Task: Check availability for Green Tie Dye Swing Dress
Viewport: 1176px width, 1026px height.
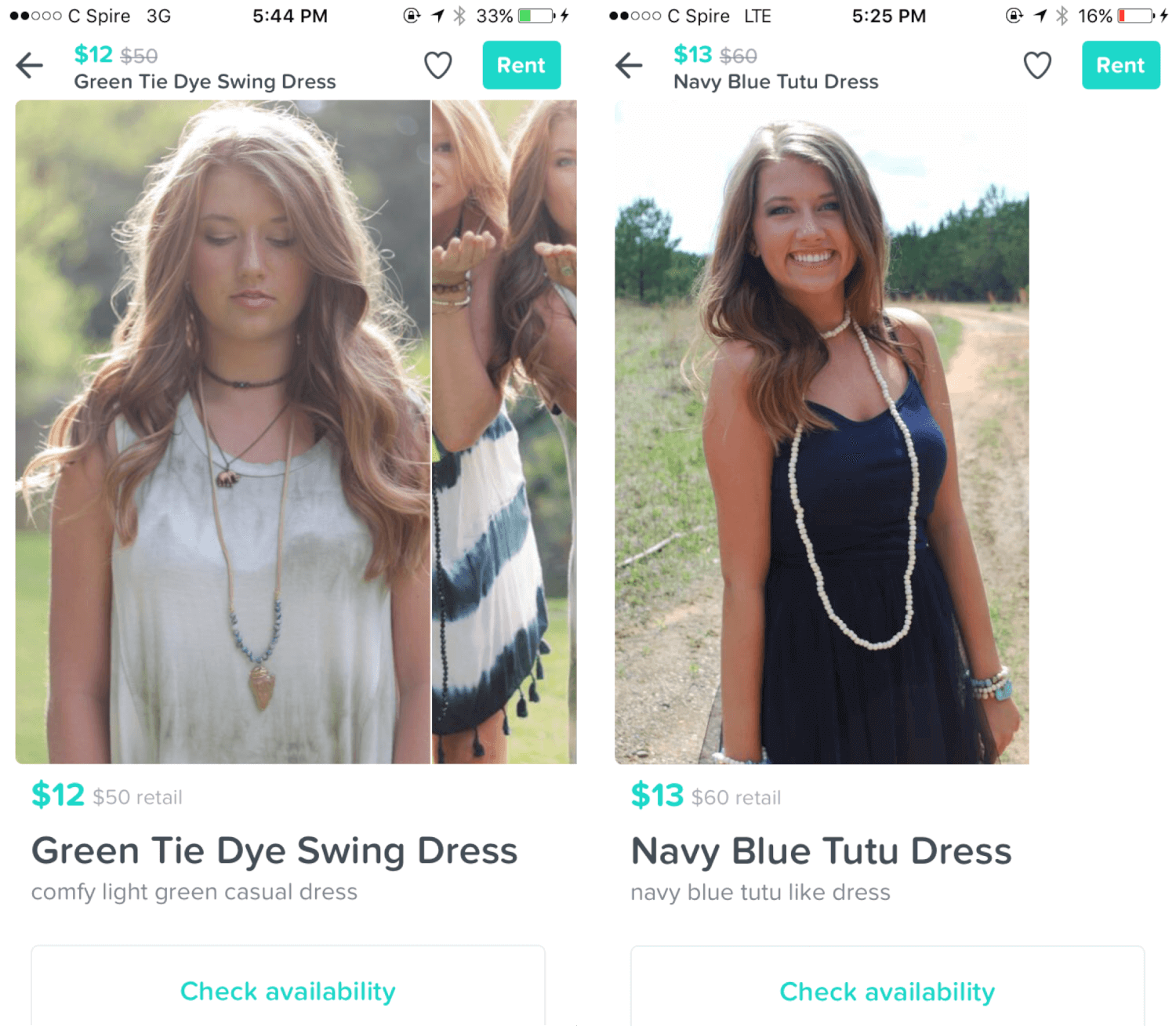Action: pyautogui.click(x=288, y=991)
